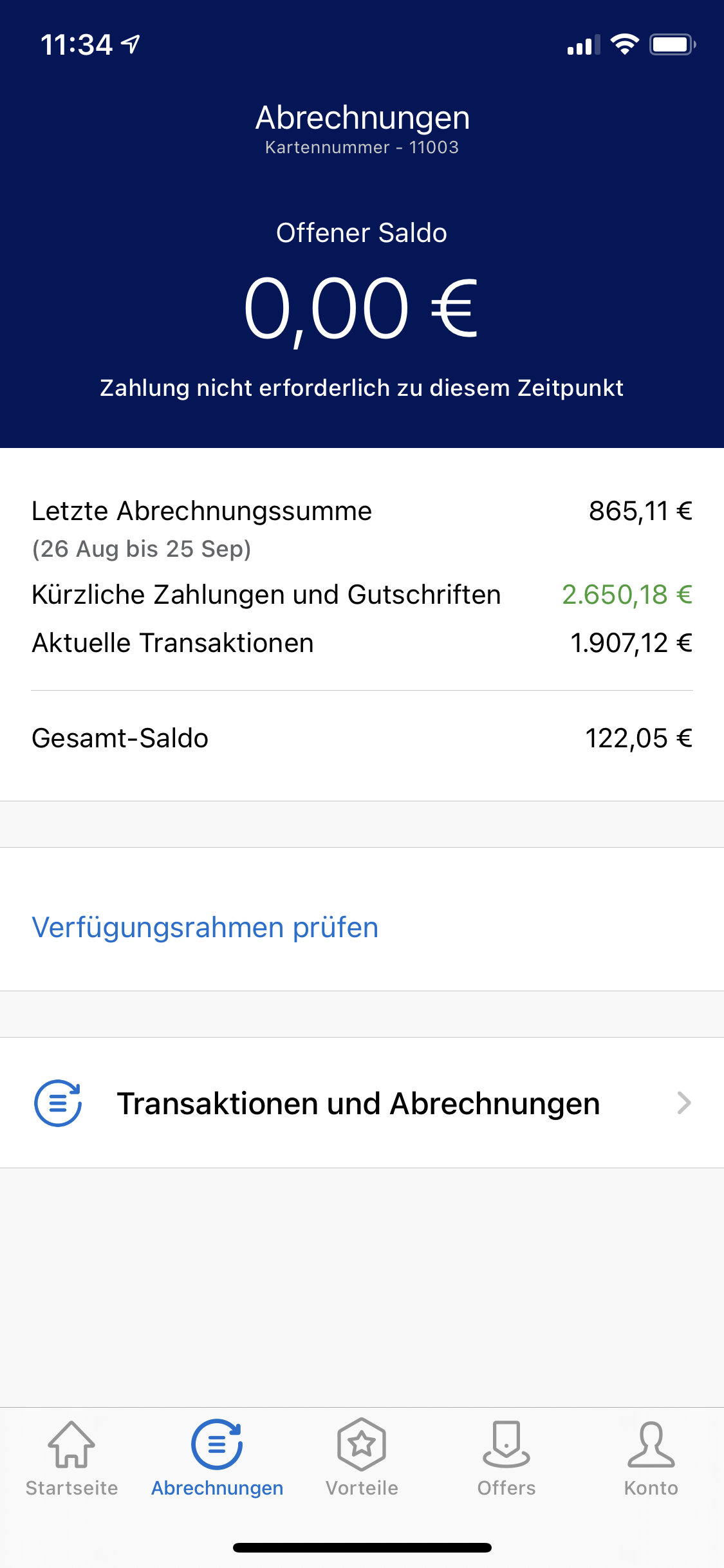Switch to the Startseite tab

[71, 1458]
